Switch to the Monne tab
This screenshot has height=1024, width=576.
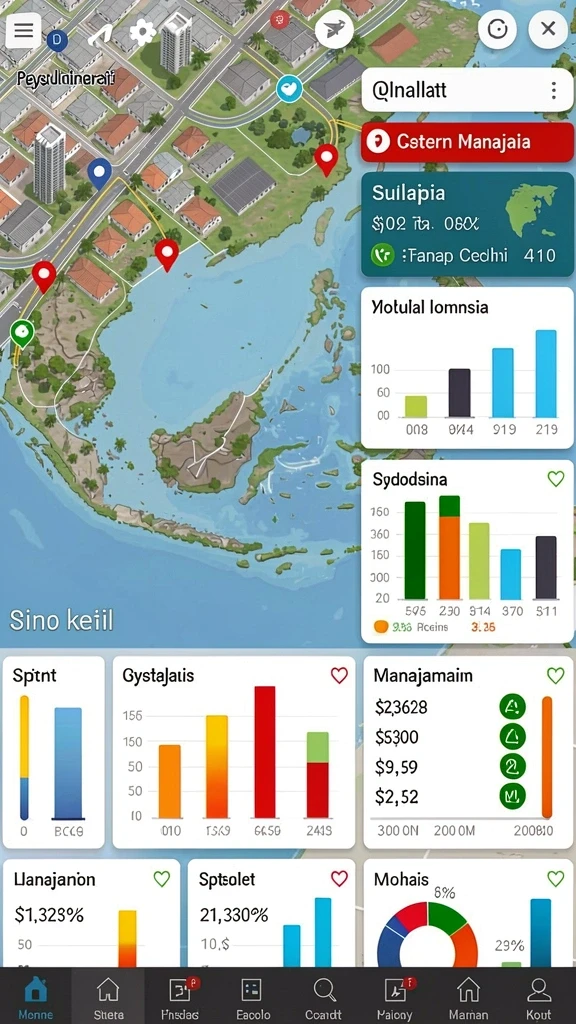click(35, 997)
